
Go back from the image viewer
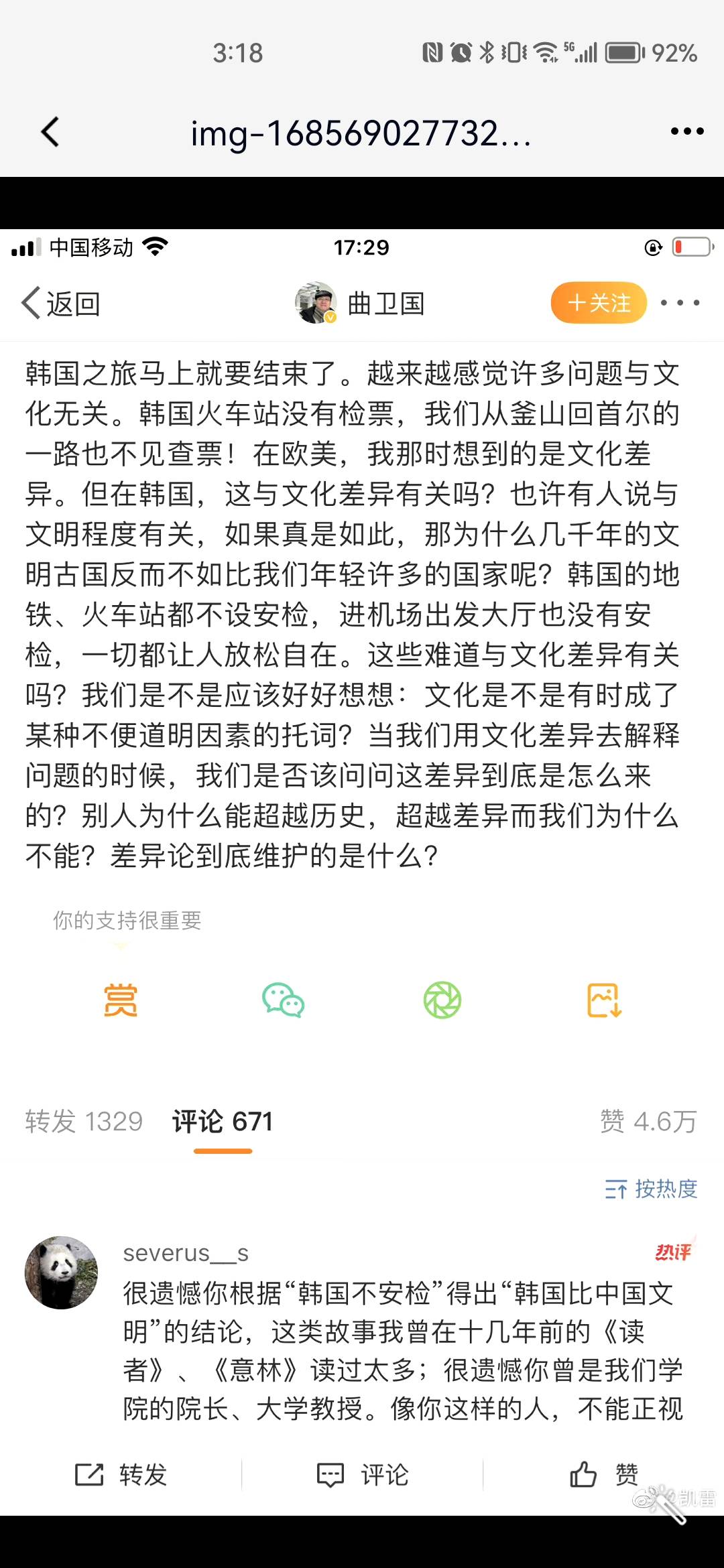click(50, 131)
